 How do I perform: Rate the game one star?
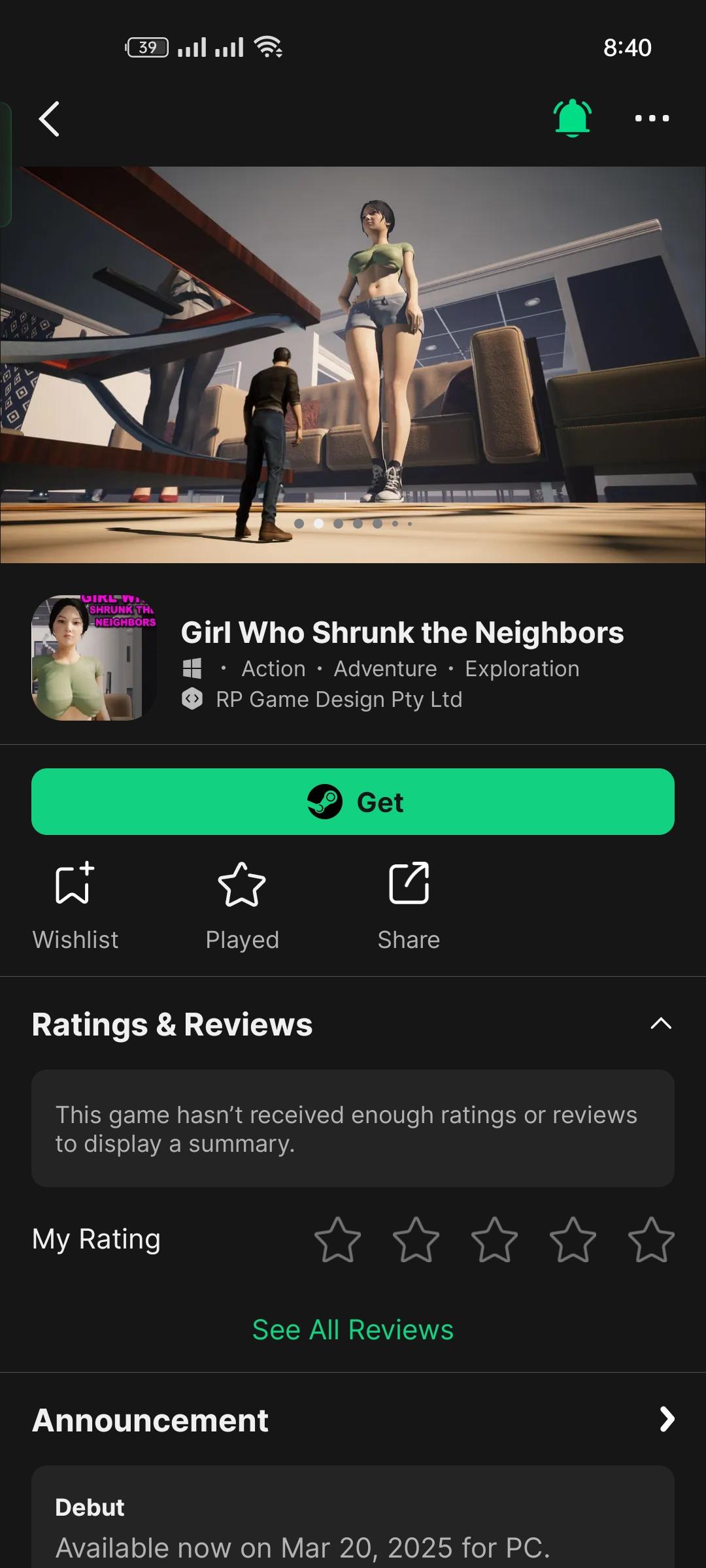click(337, 1239)
